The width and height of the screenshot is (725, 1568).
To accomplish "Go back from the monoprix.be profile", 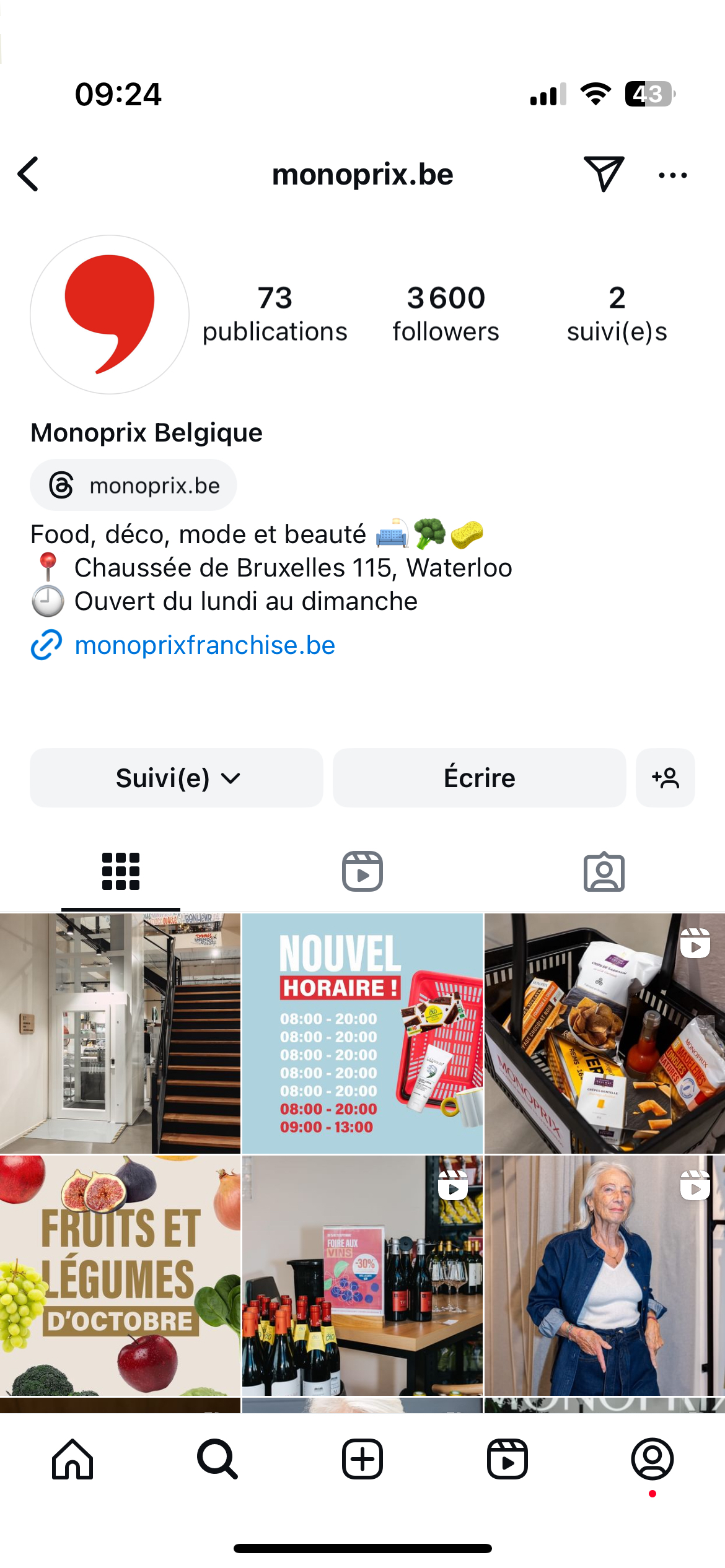I will [x=29, y=175].
